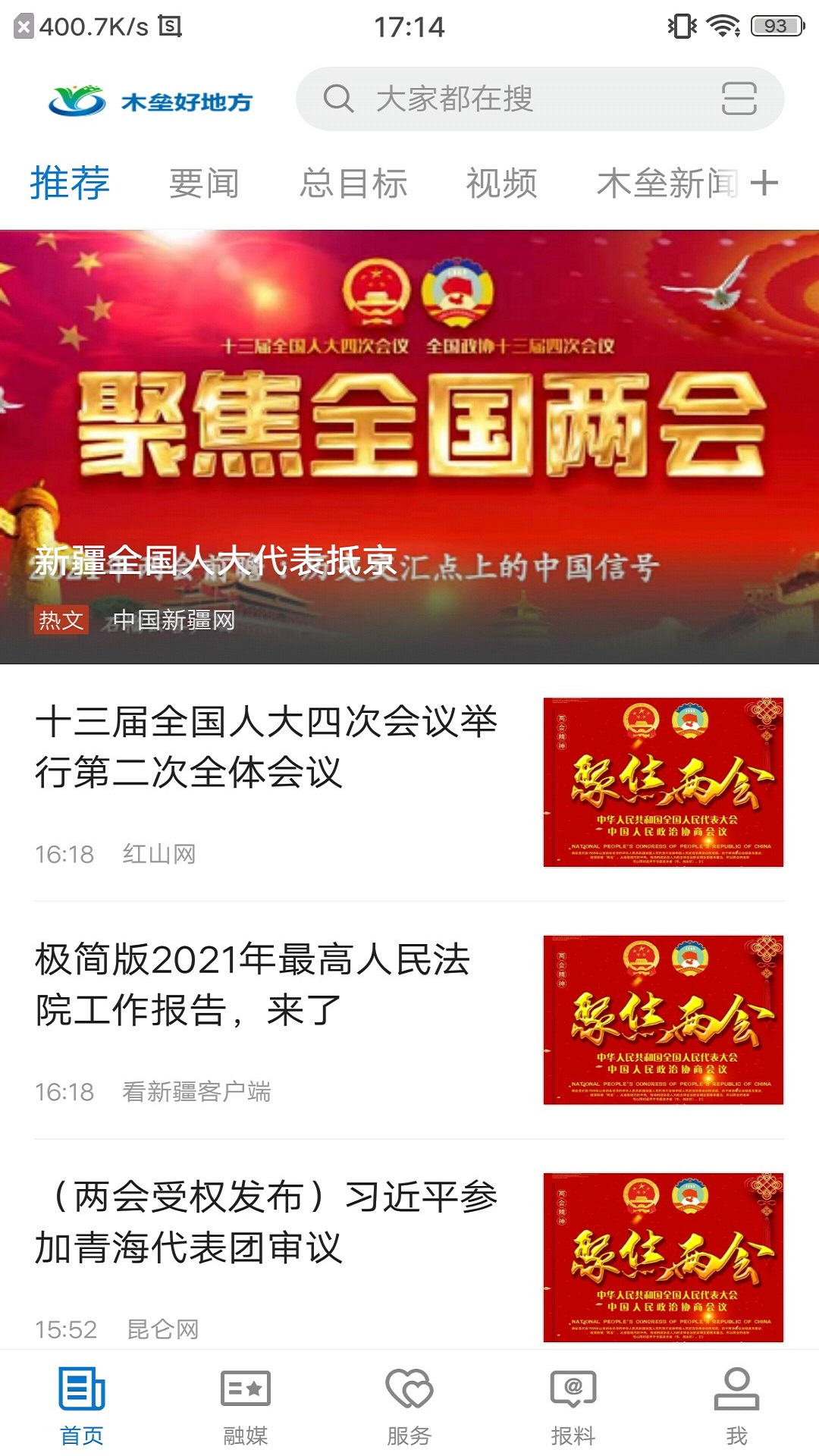Open the 我 profile tab
This screenshot has height=1456, width=819.
click(x=736, y=1407)
